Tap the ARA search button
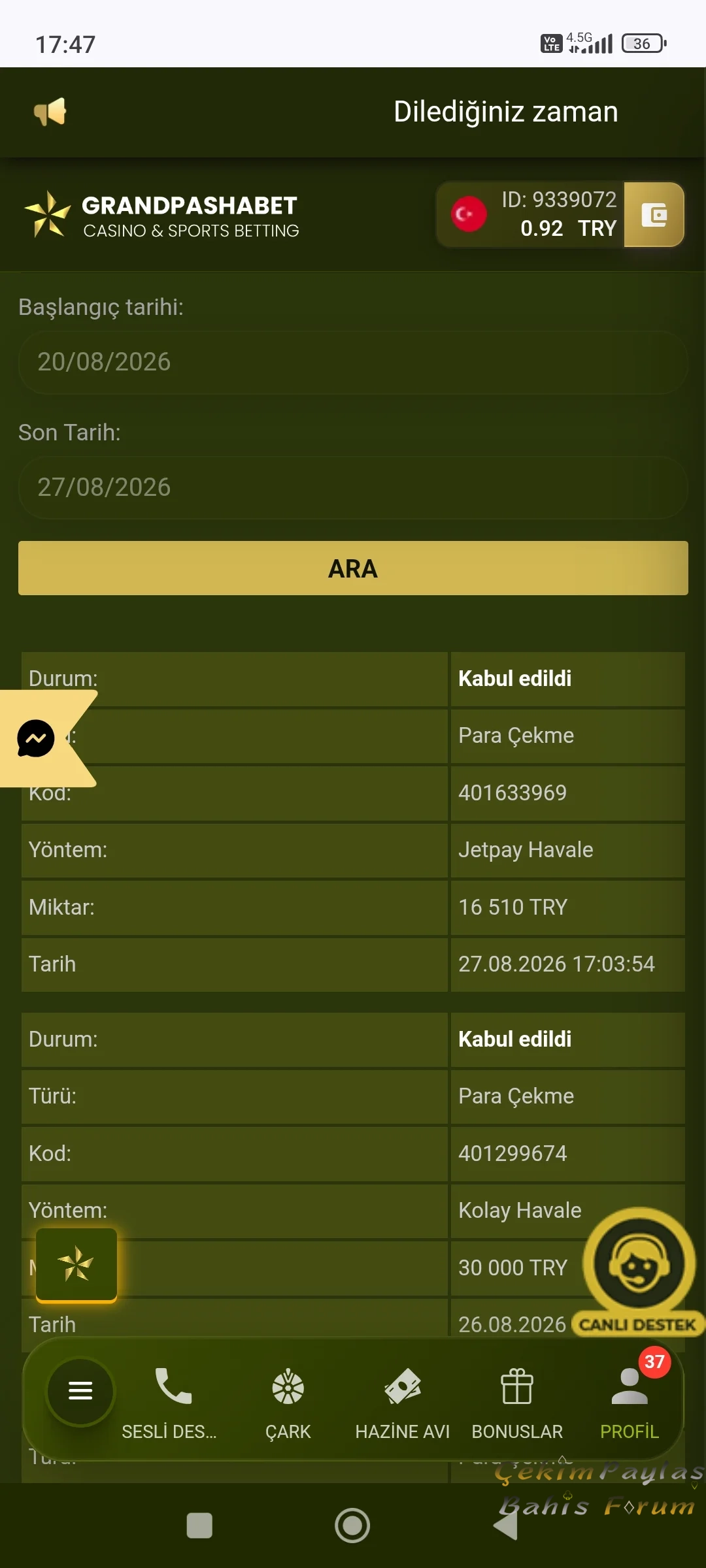The image size is (706, 1568). [x=353, y=568]
